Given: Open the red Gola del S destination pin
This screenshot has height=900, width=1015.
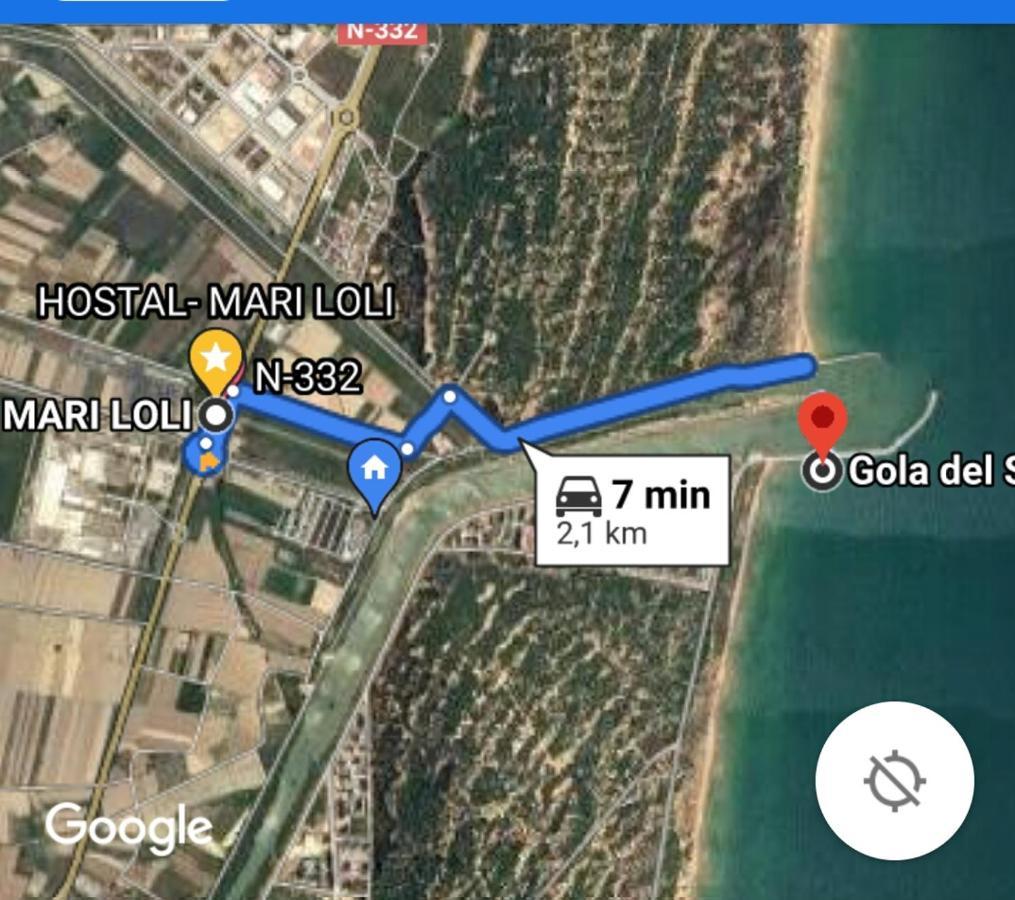Looking at the screenshot, I should [826, 425].
